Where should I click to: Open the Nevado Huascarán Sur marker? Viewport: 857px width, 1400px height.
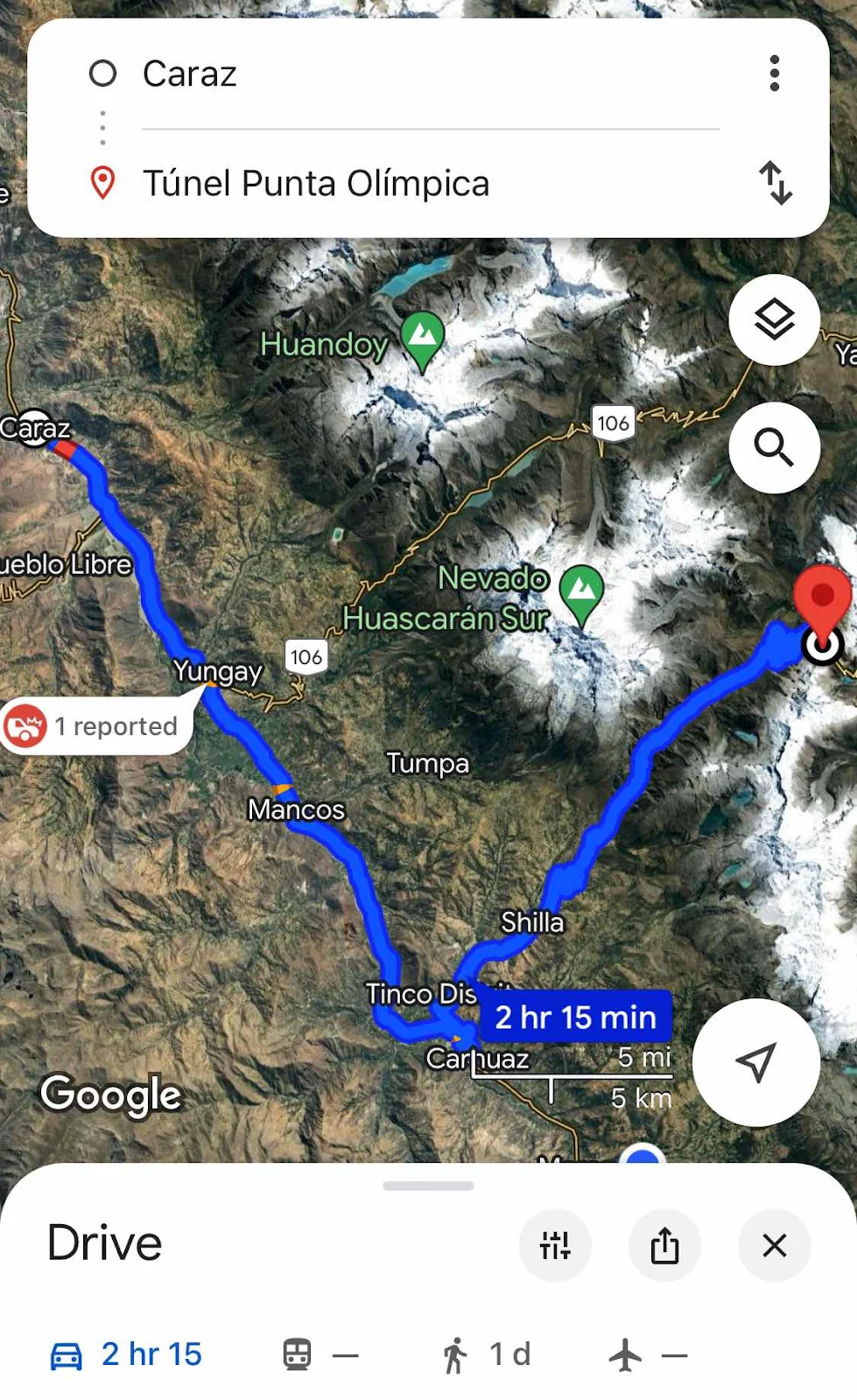[581, 592]
